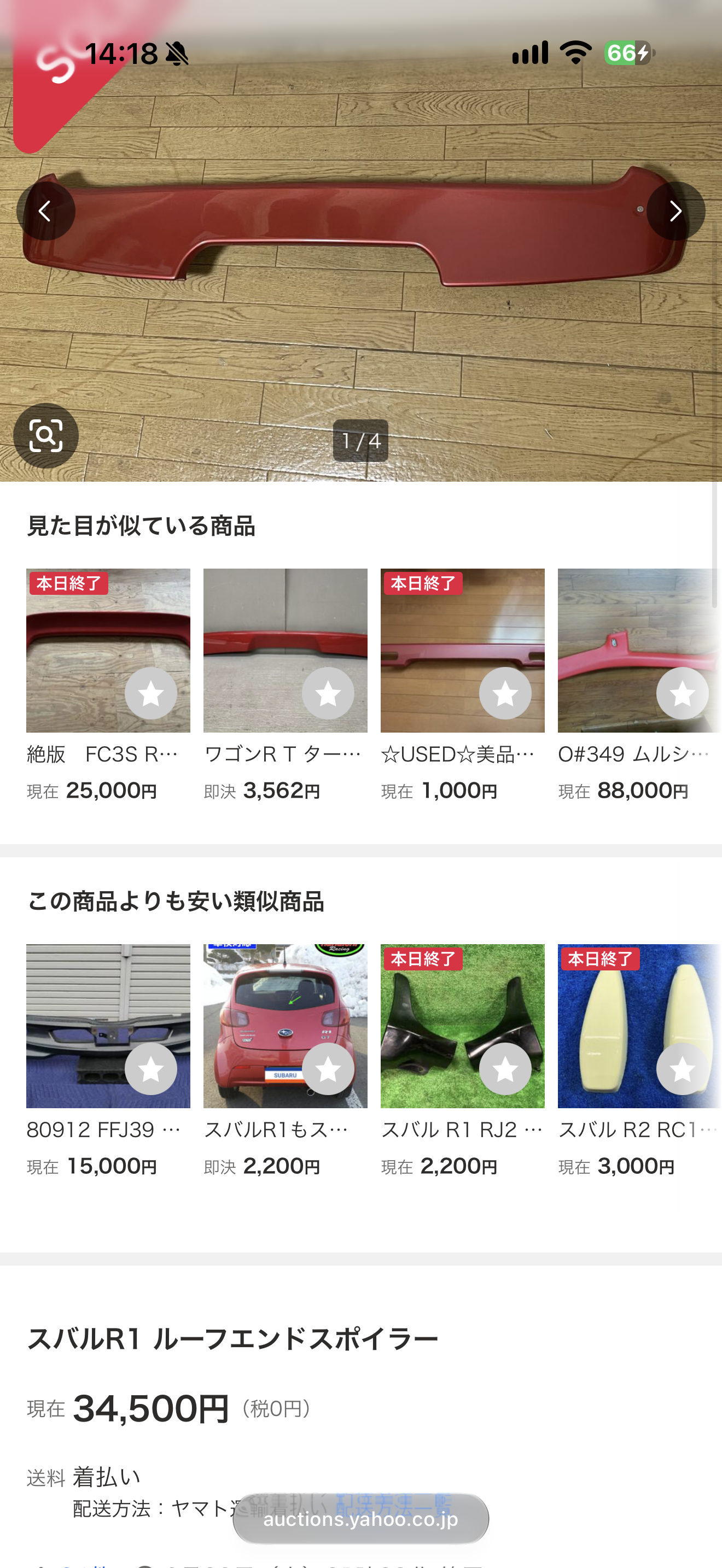
Task: Star the スバルR1もス item
Action: 328,1069
